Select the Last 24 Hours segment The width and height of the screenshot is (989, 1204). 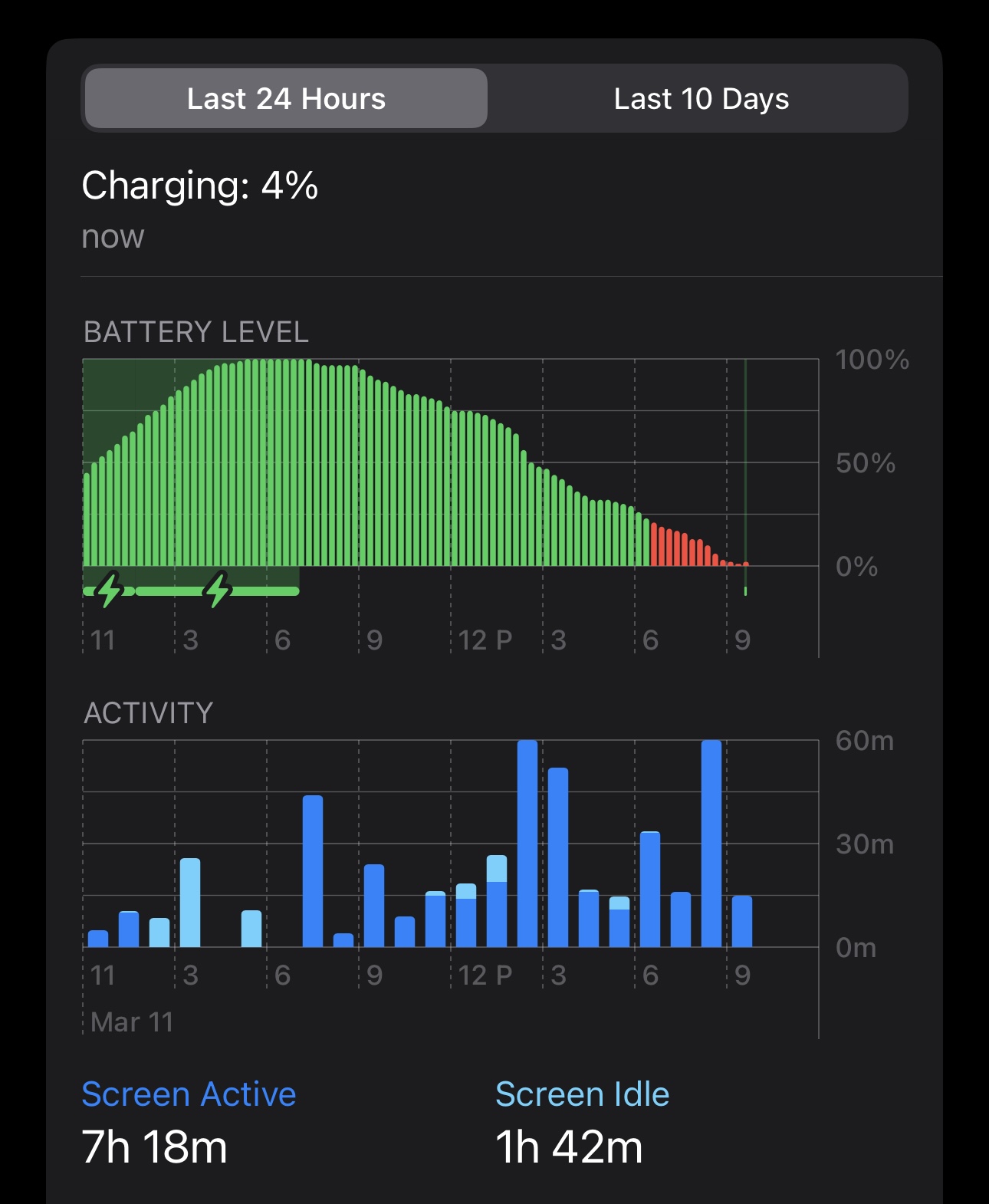pos(286,99)
